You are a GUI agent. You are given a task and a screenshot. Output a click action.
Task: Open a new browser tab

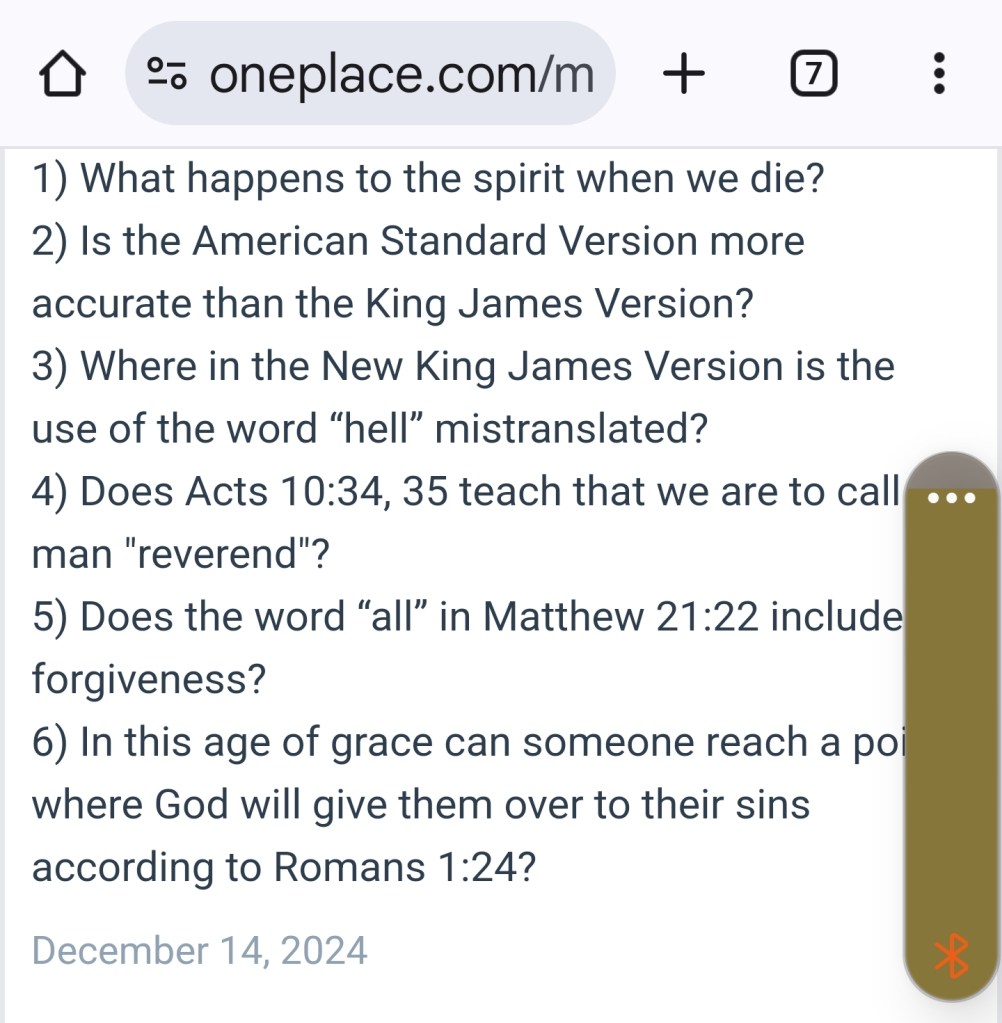click(684, 75)
